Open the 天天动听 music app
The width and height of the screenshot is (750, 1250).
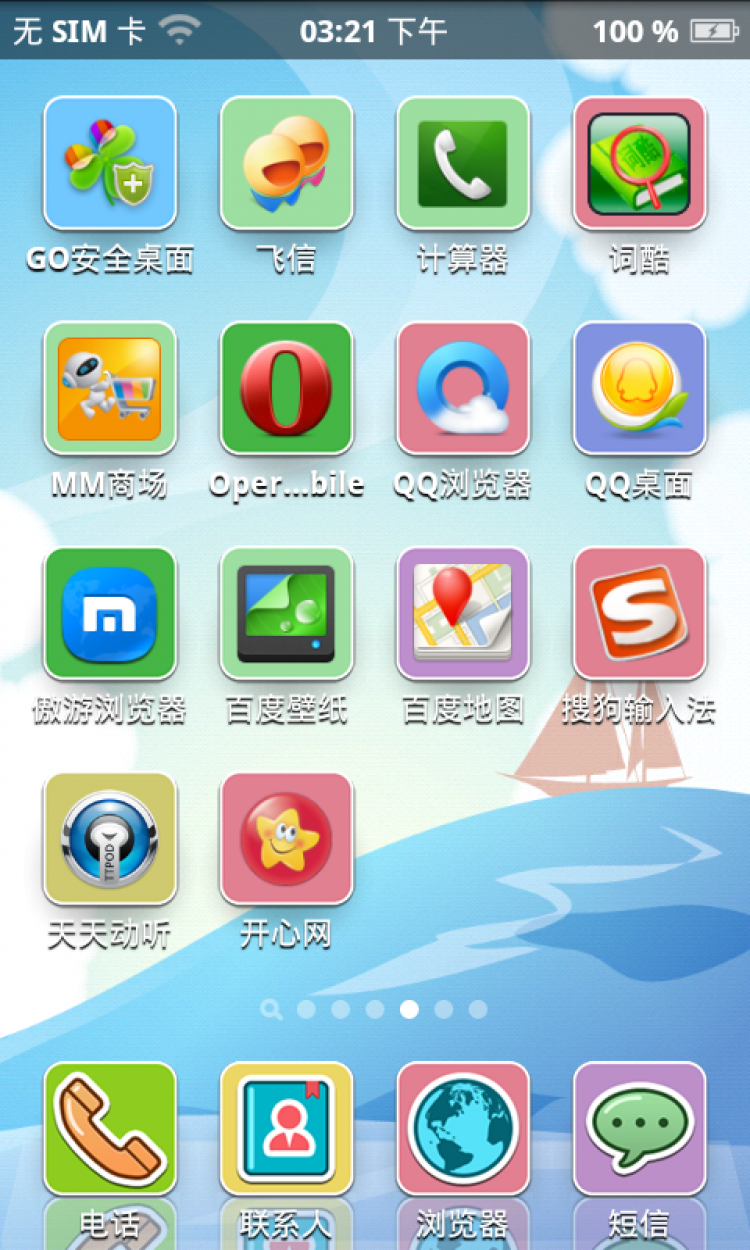pyautogui.click(x=110, y=838)
